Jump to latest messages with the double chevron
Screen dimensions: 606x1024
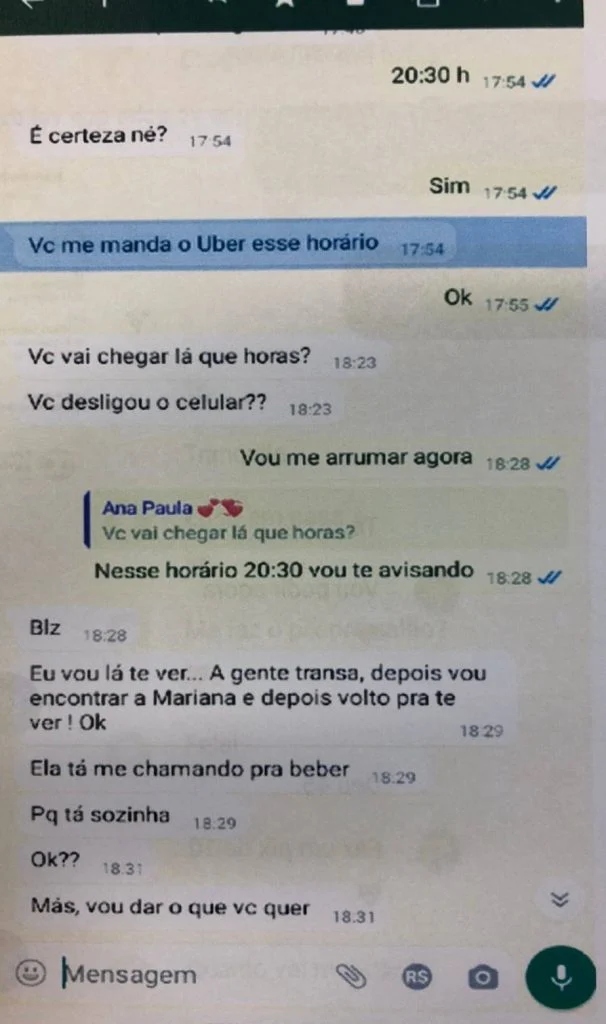coord(561,899)
